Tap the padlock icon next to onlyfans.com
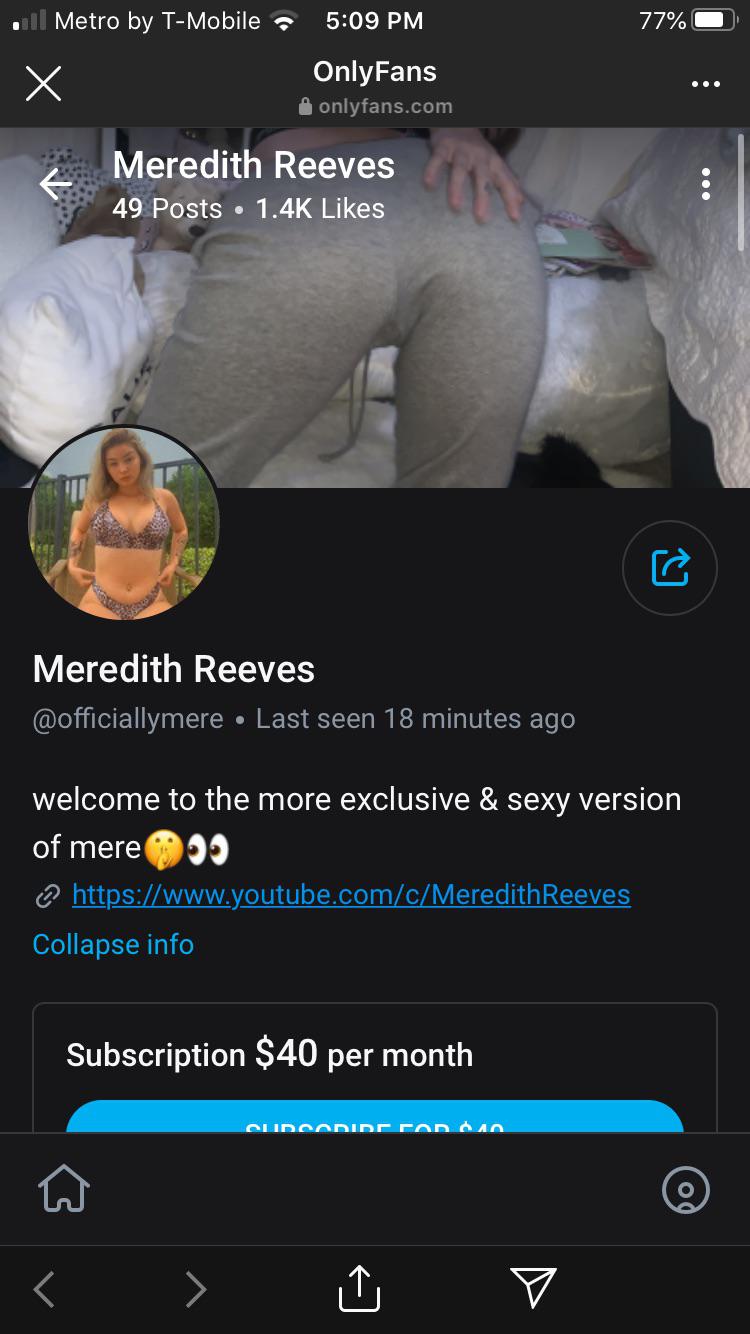The height and width of the screenshot is (1334, 750). (305, 104)
